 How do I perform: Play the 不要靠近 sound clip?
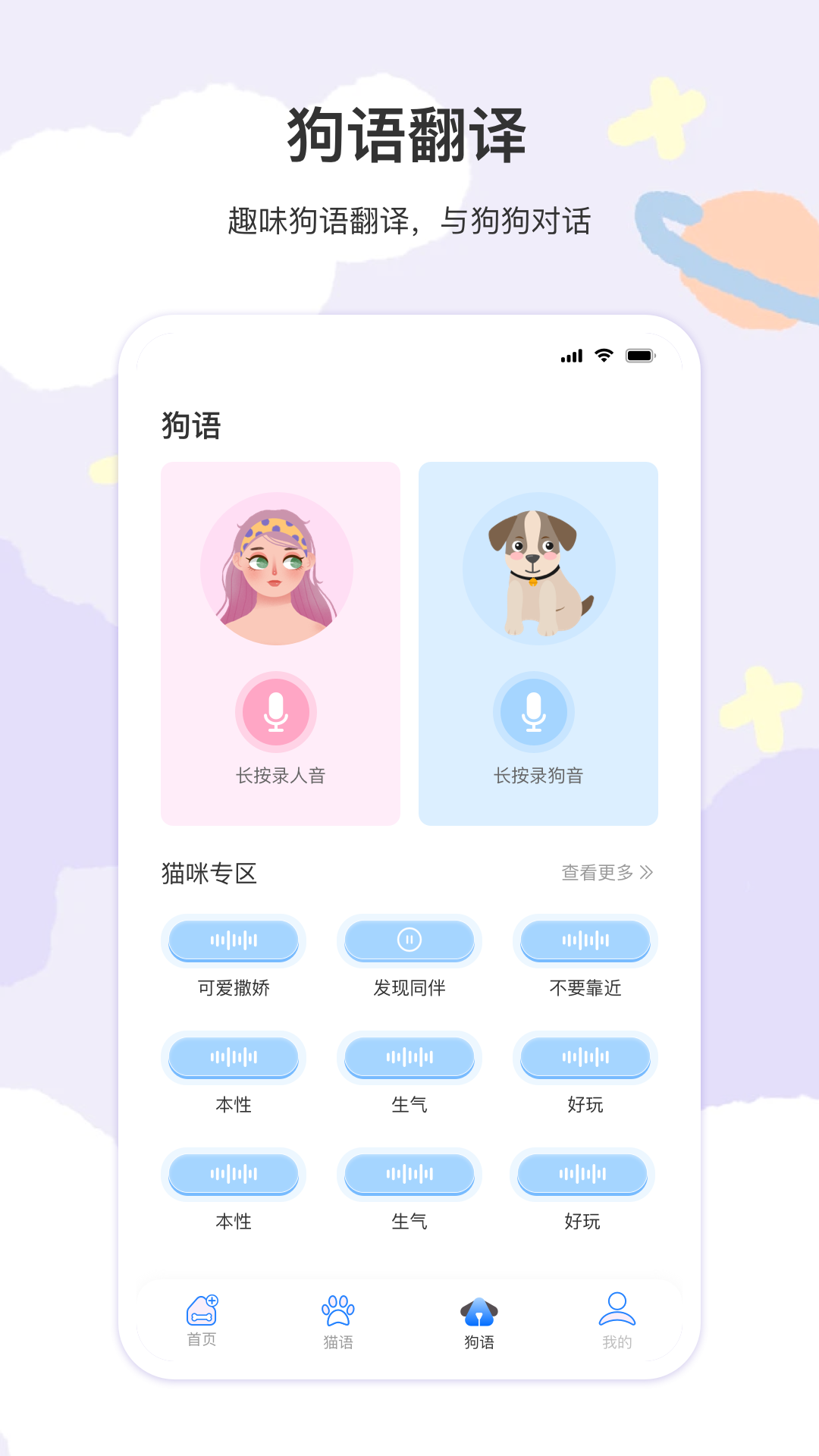click(585, 941)
